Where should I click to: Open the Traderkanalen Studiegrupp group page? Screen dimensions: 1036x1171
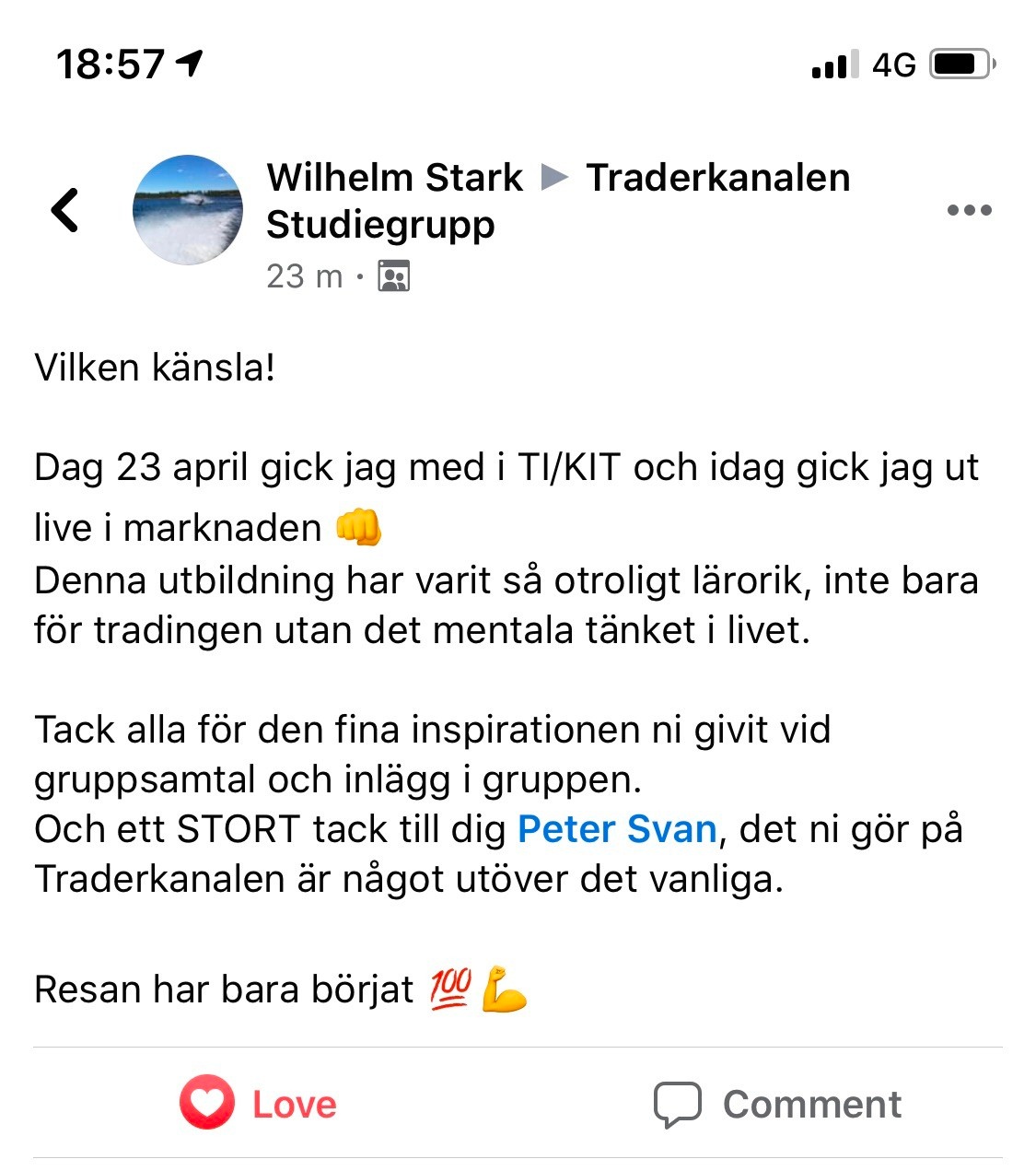(717, 178)
